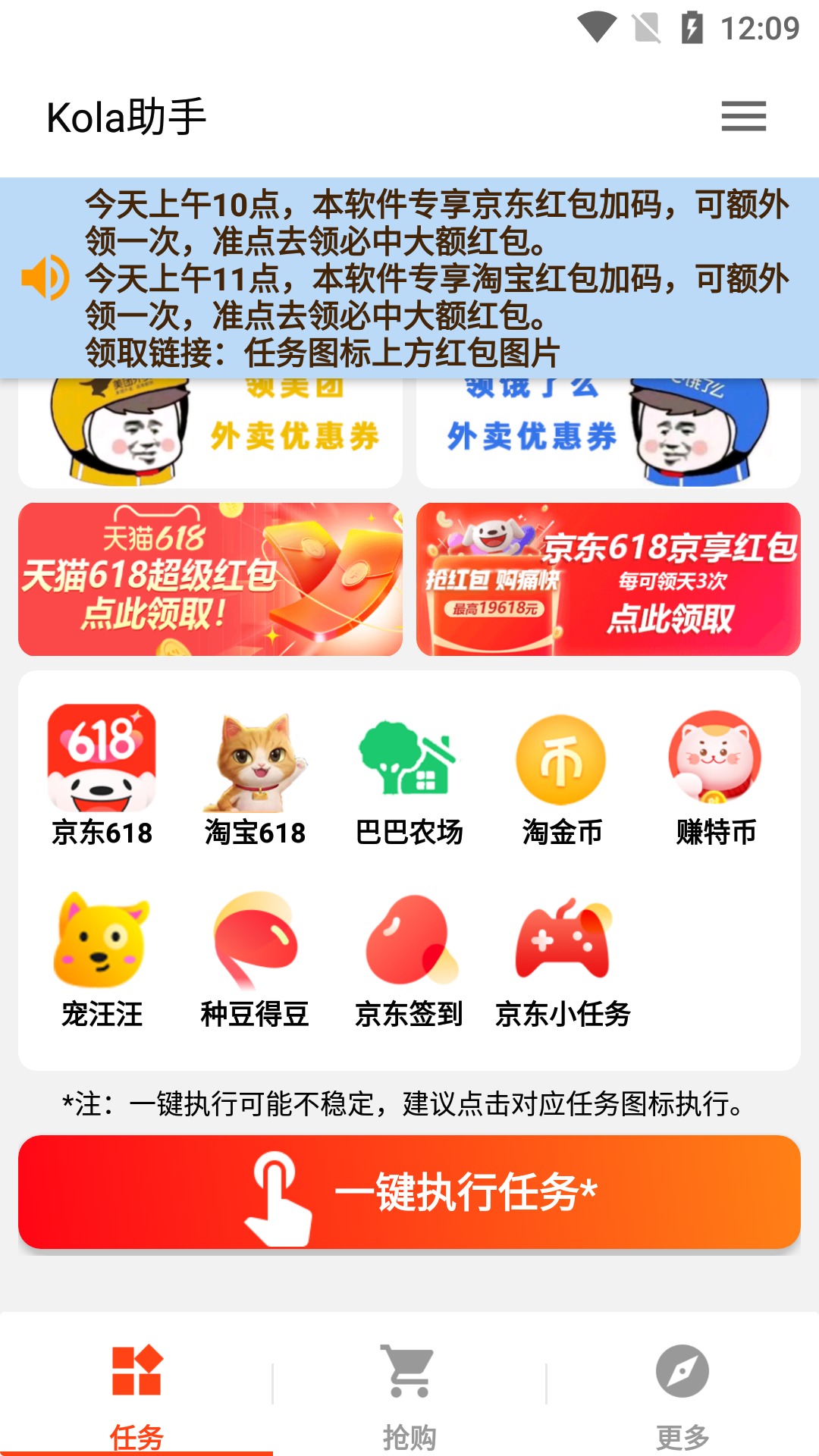Viewport: 819px width, 1456px height.
Task: Claim the Tmall 618 super red packet
Action: coord(210,579)
